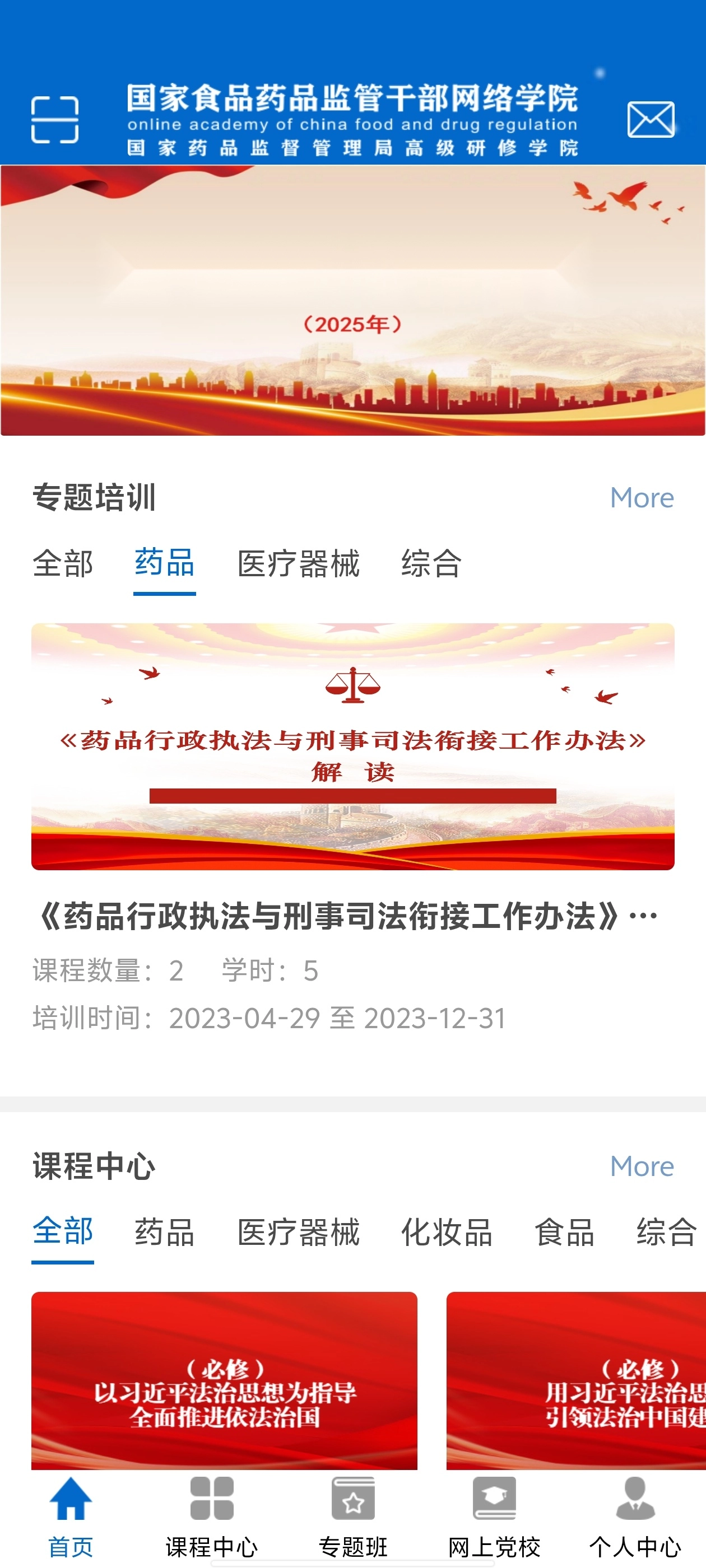Image resolution: width=706 pixels, height=1568 pixels.
Task: Select the 综合 tab under 专题培训
Action: point(431,565)
